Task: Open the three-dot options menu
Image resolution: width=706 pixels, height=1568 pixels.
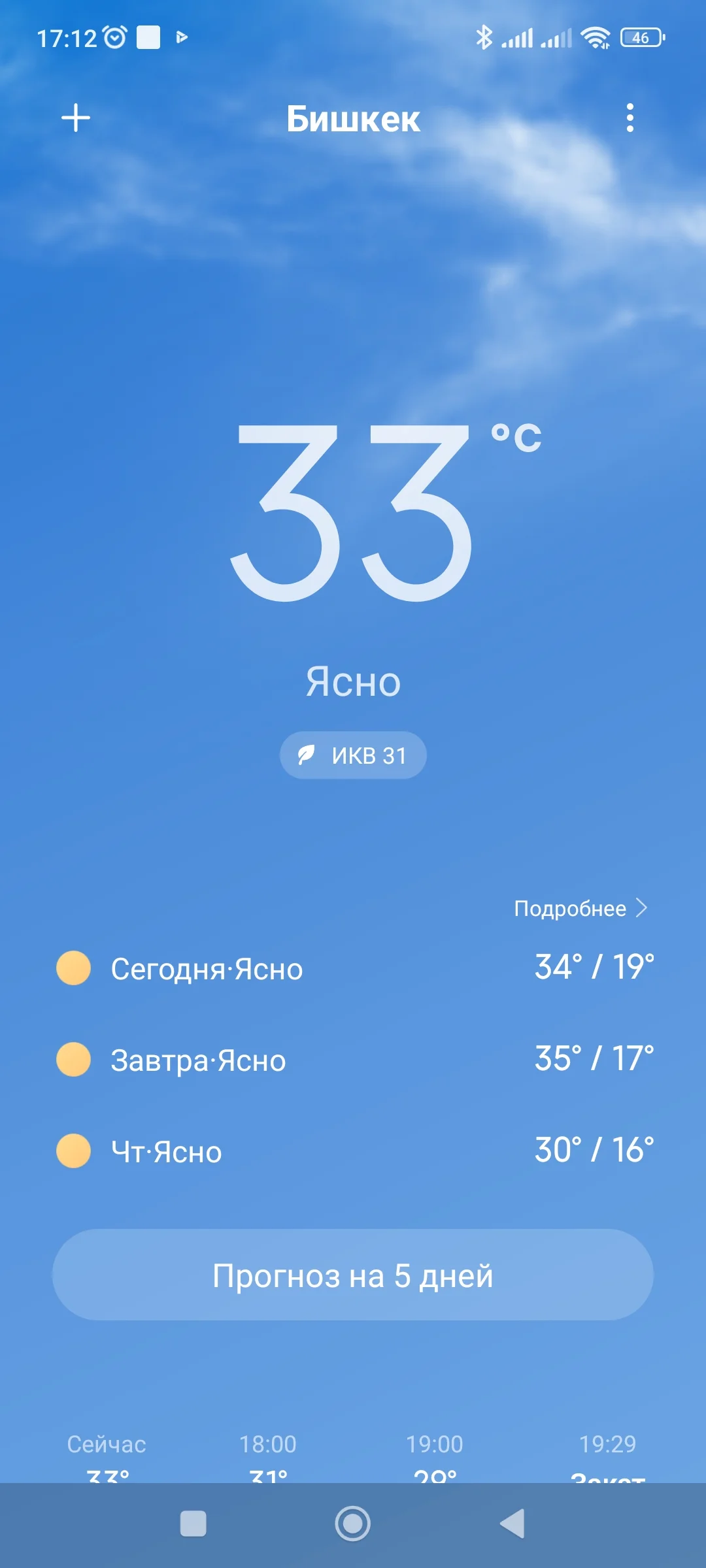Action: (x=630, y=119)
